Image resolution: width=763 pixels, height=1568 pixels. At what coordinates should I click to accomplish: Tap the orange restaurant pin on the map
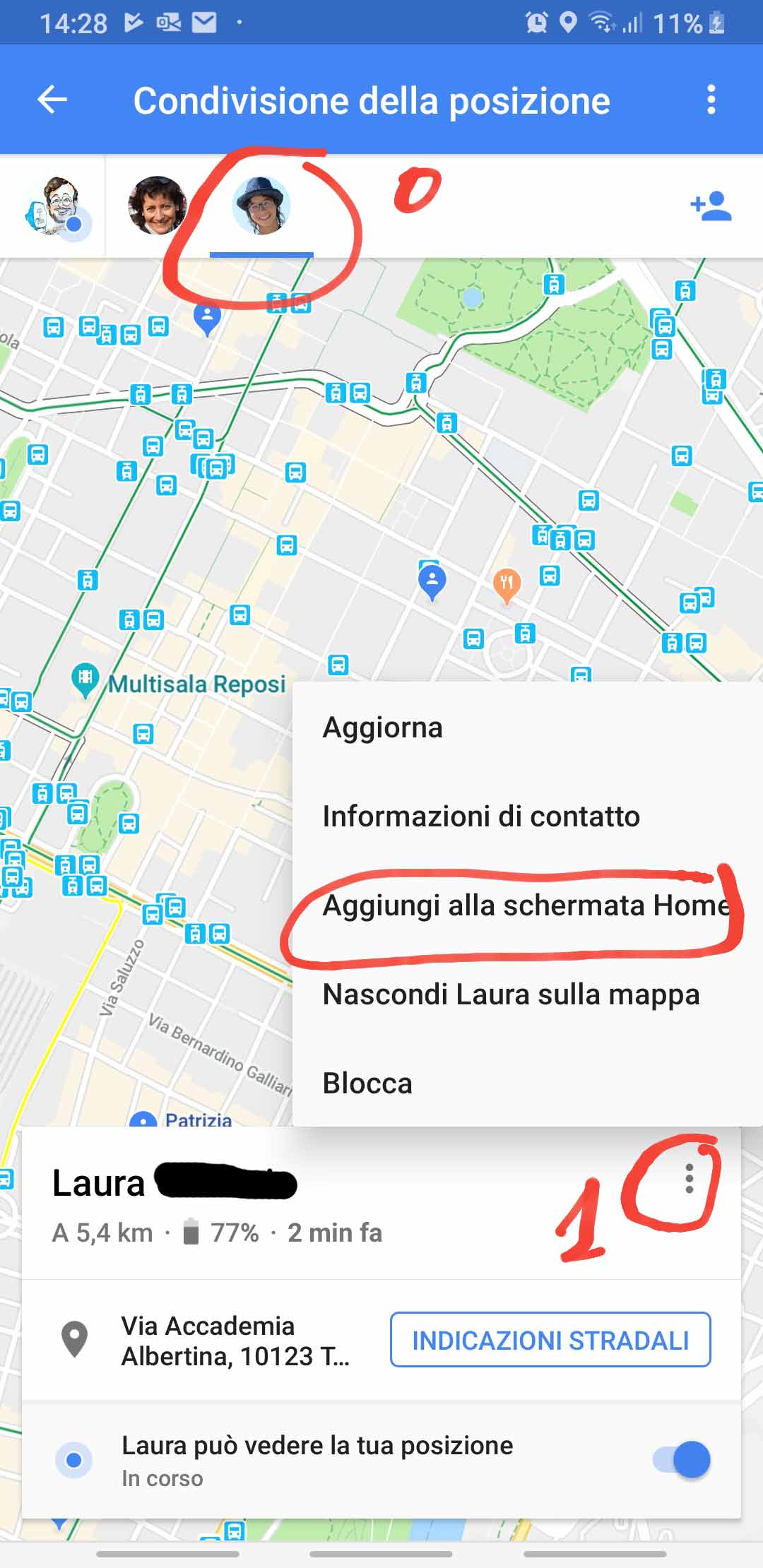click(x=506, y=583)
